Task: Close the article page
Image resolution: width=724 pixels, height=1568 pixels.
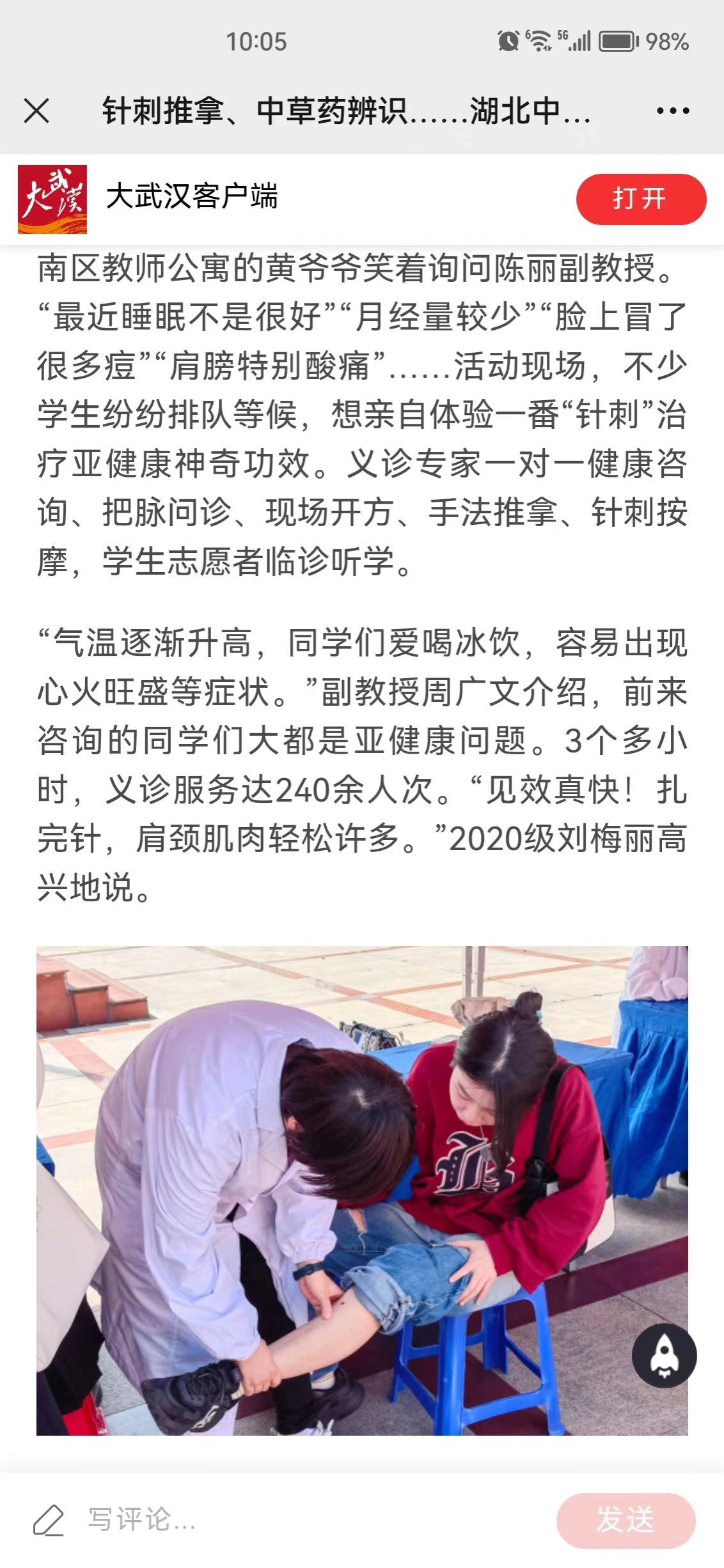Action: point(36,111)
